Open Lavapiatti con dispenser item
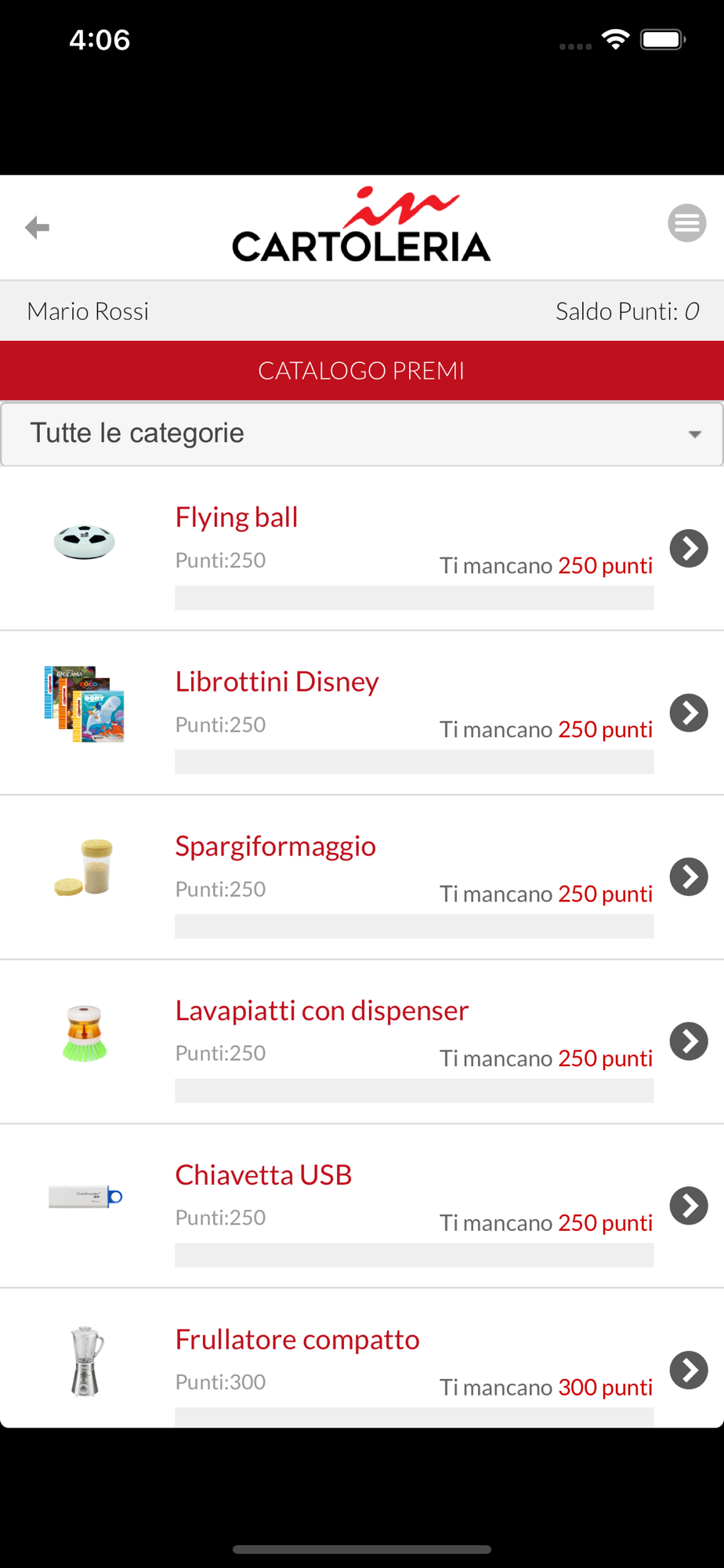The width and height of the screenshot is (724, 1568). tap(362, 1042)
